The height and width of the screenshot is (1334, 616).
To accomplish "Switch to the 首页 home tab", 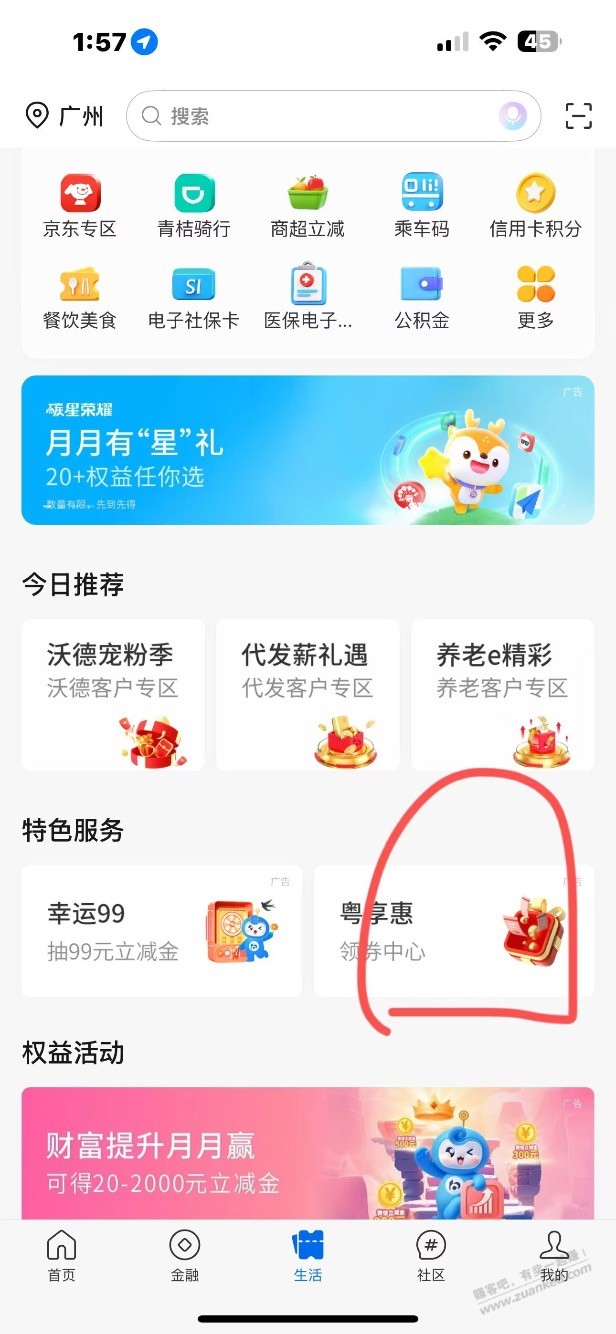I will [x=62, y=1256].
